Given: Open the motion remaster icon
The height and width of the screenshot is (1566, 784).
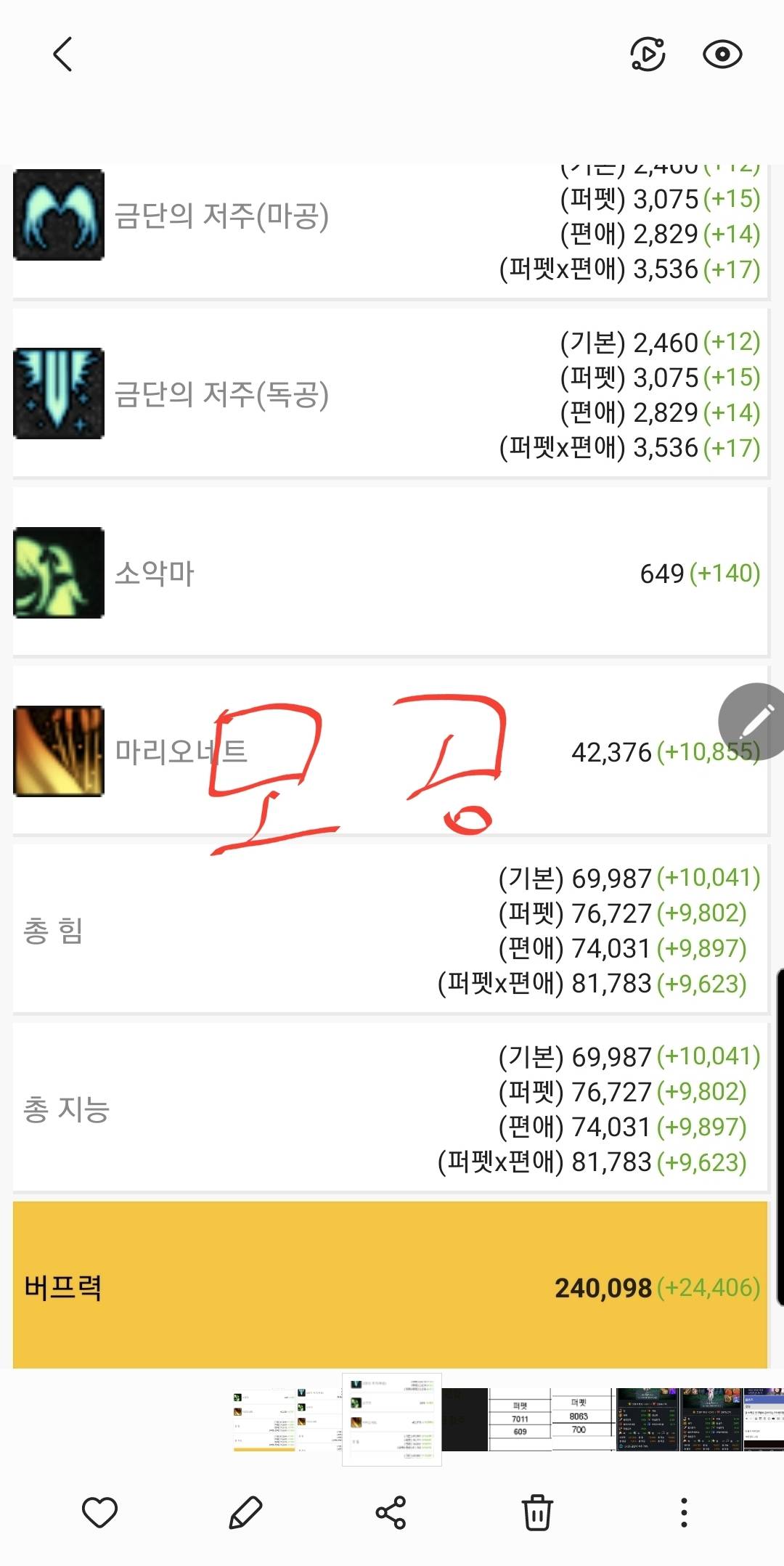Looking at the screenshot, I should tap(647, 54).
